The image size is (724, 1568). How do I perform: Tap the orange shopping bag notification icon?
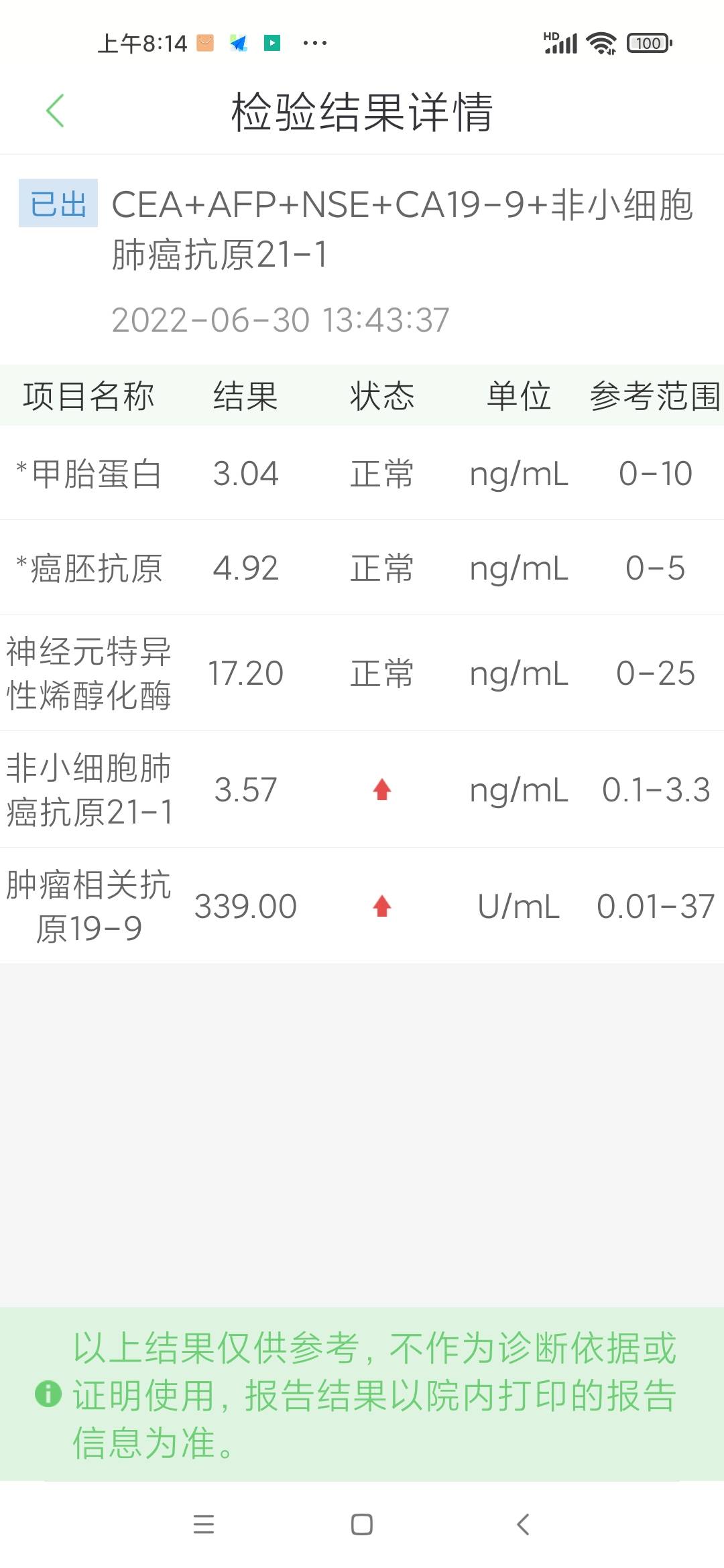click(204, 42)
